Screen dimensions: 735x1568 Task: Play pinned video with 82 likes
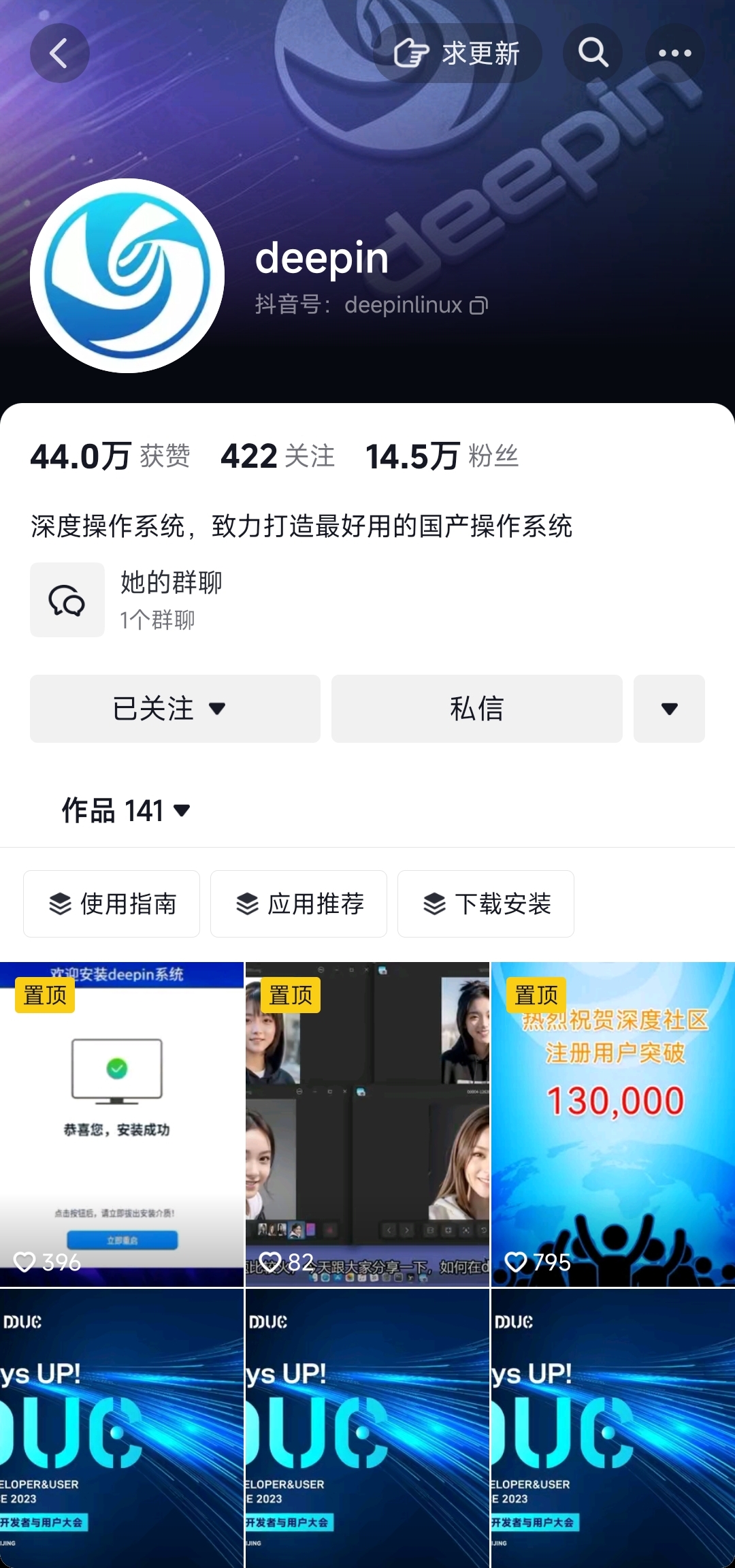367,1123
